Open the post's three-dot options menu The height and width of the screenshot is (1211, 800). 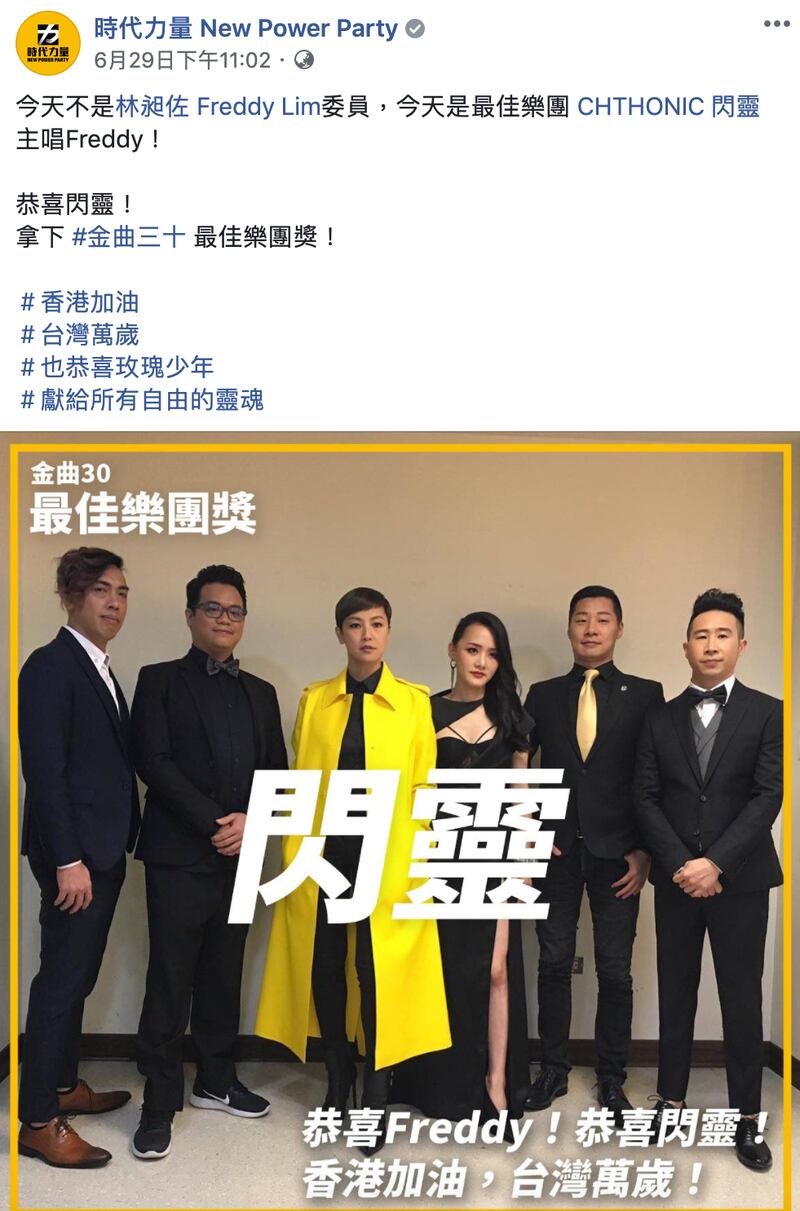click(776, 24)
